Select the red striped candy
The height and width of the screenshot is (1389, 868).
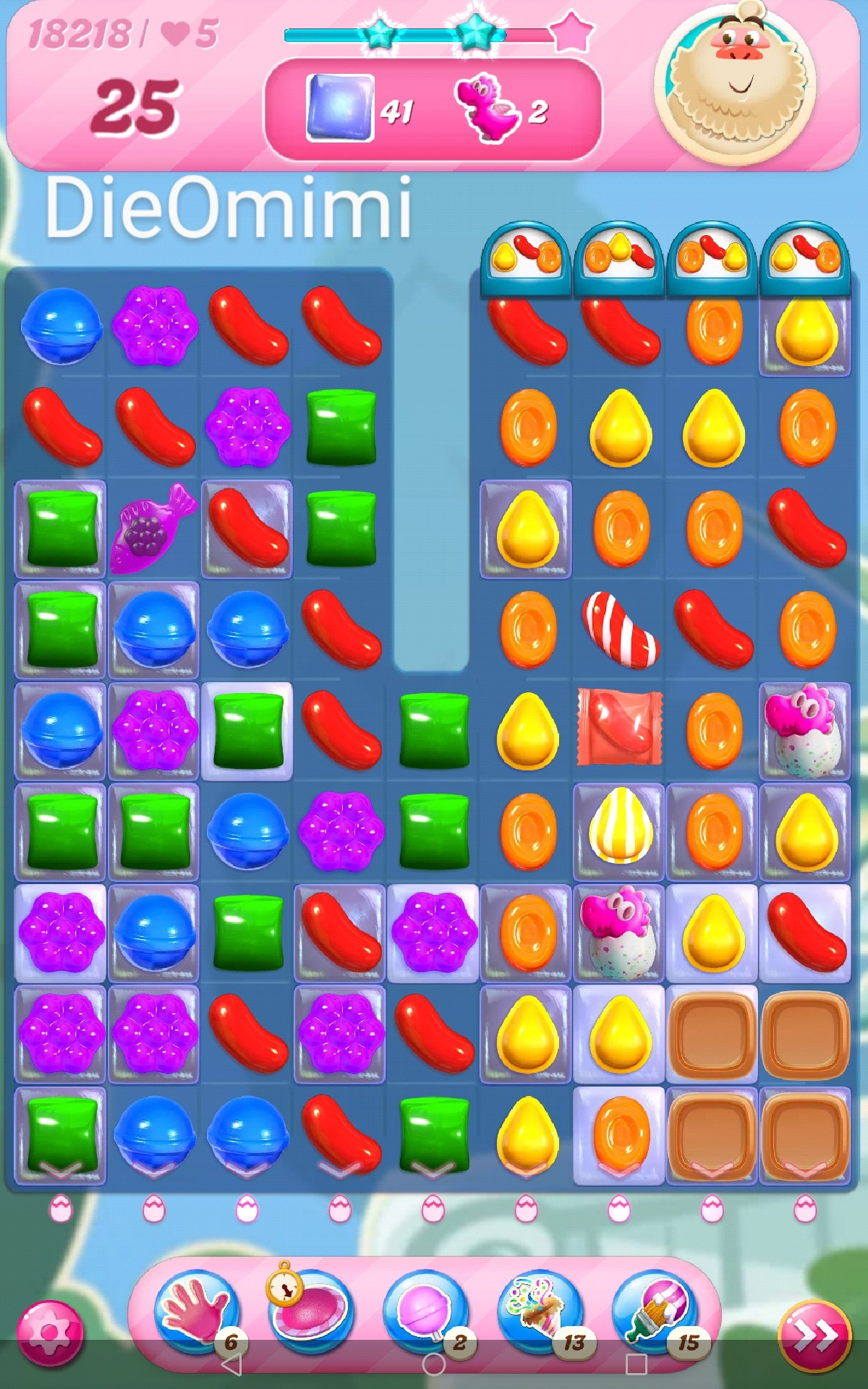[x=620, y=628]
